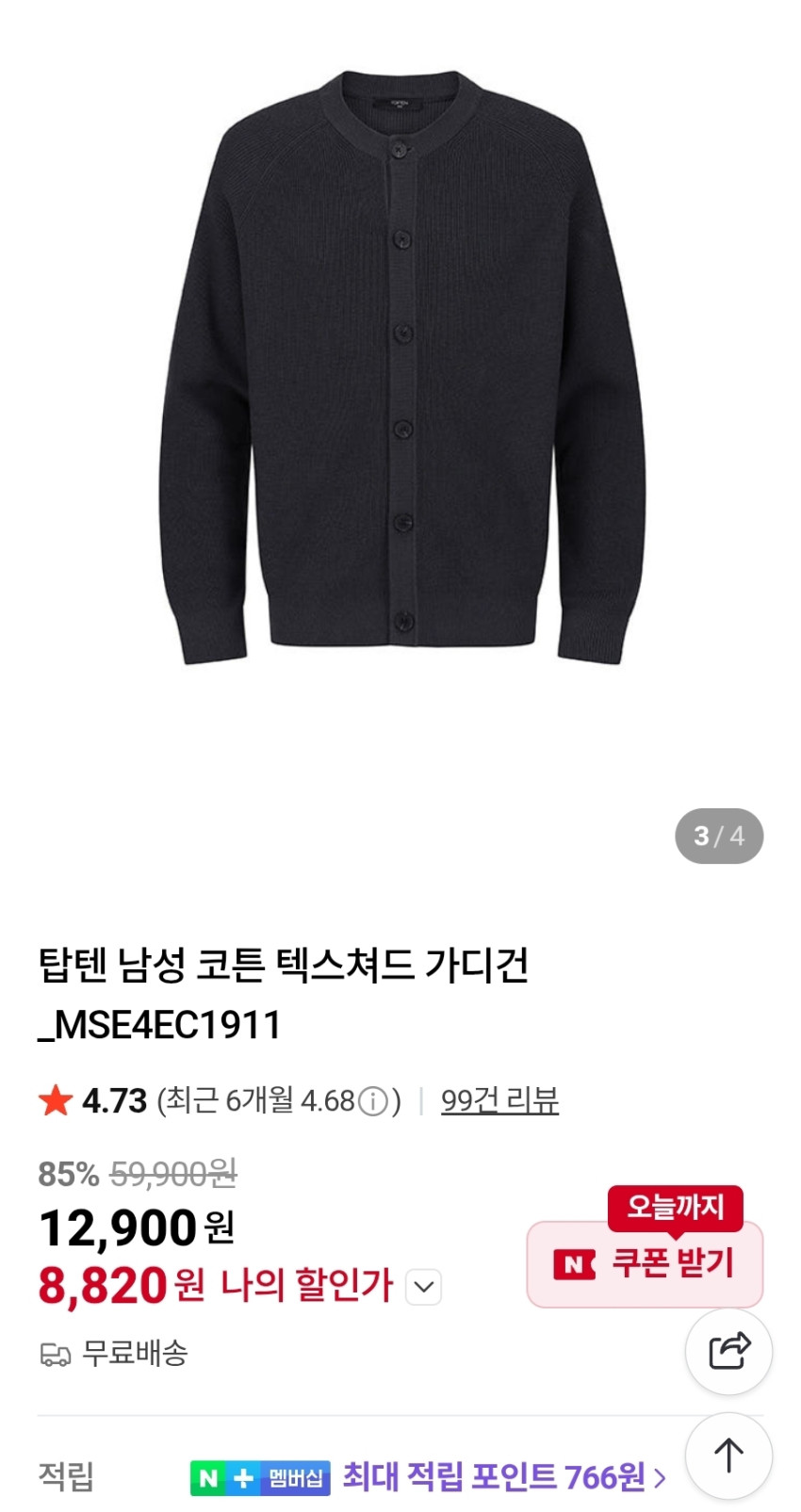The width and height of the screenshot is (801, 1512).
Task: Open 최대 적립 포인트 766원 details
Action: (503, 1476)
